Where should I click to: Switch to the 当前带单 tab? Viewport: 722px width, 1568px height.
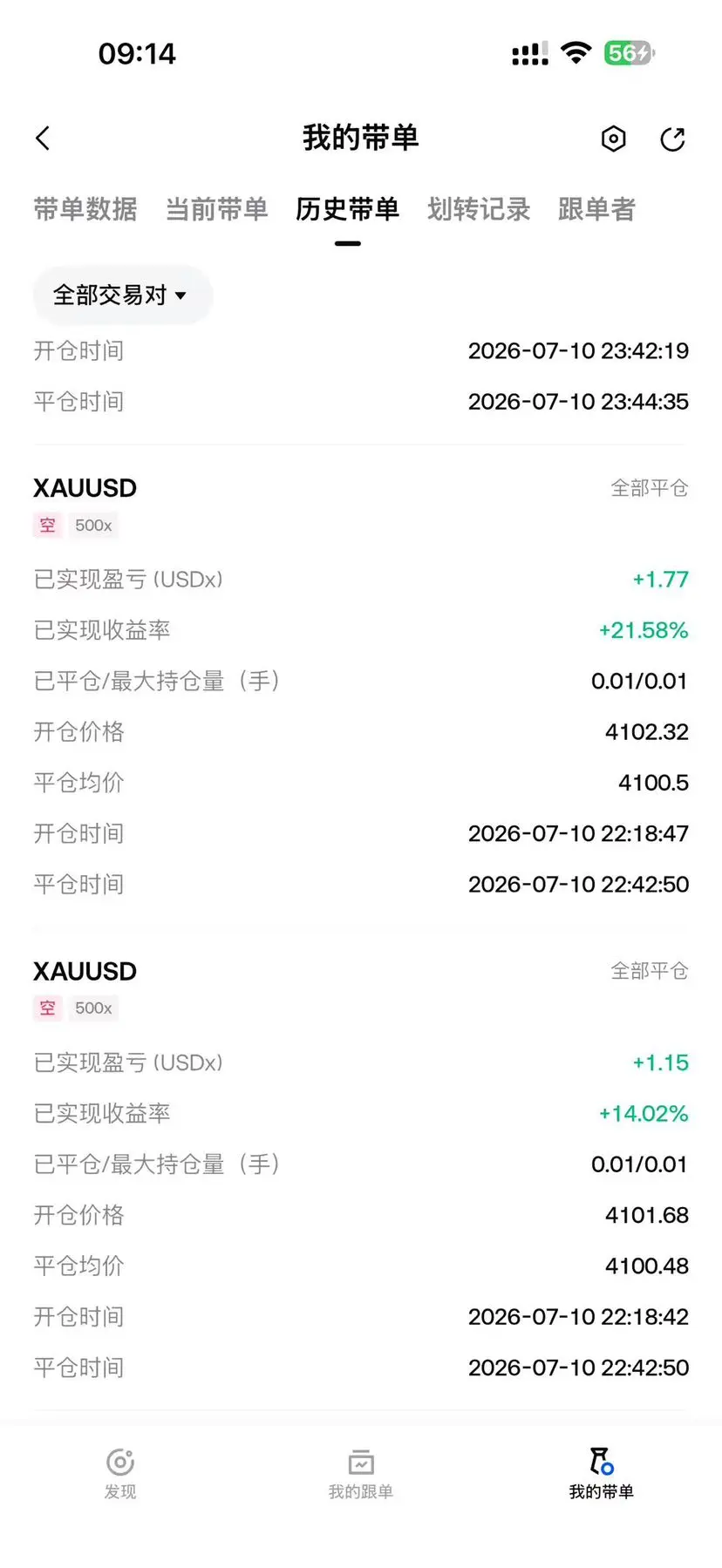click(216, 209)
